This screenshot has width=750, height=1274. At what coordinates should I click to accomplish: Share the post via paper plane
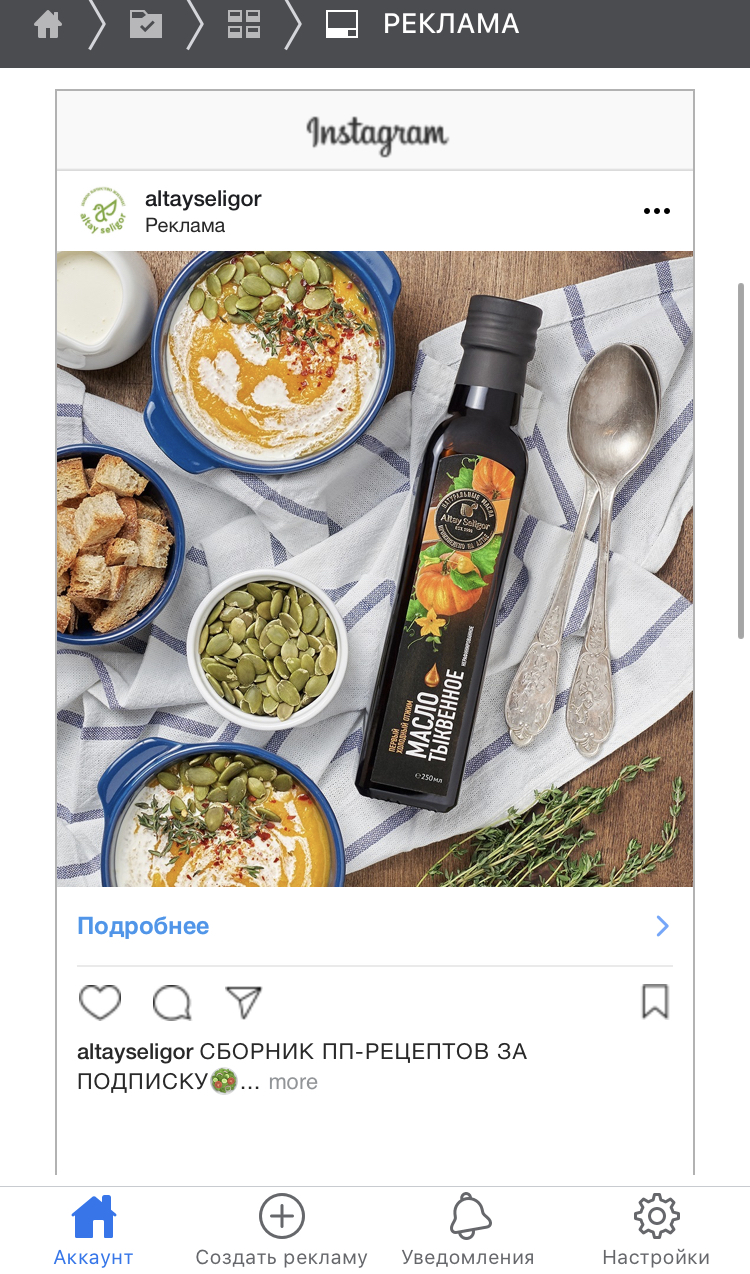[x=243, y=1002]
